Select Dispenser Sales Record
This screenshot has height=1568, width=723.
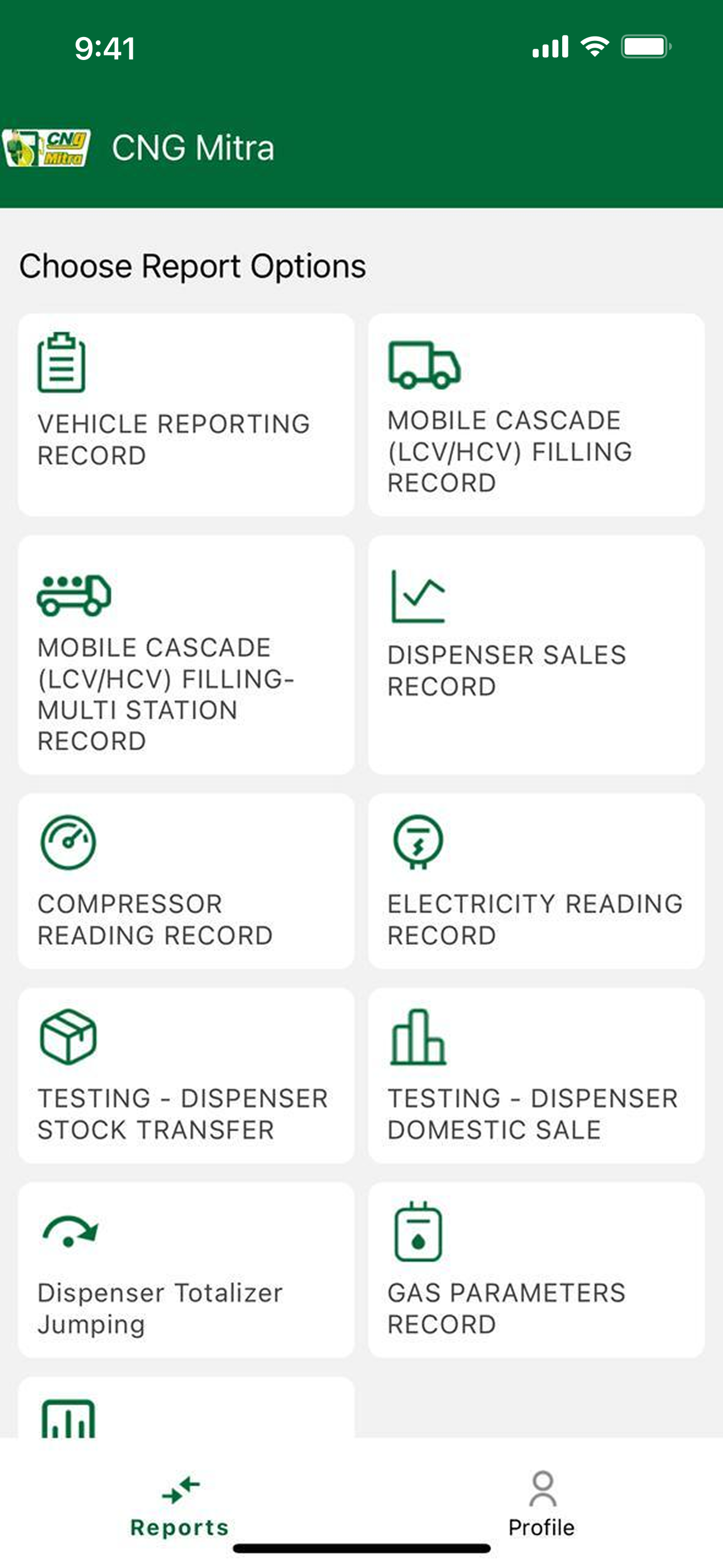[x=536, y=655]
